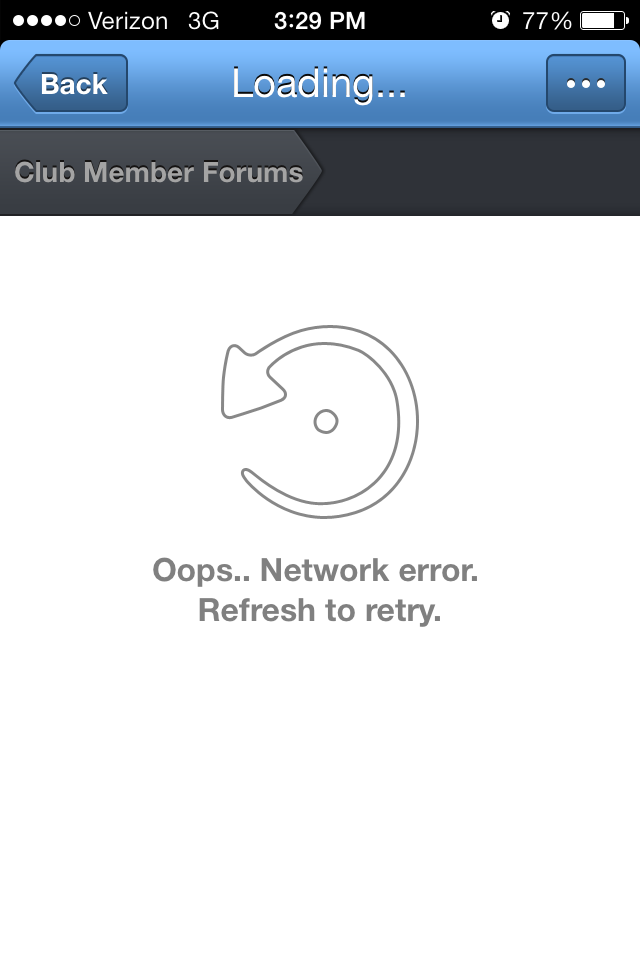Open the three-dots more options menu
The width and height of the screenshot is (640, 960).
[x=585, y=84]
